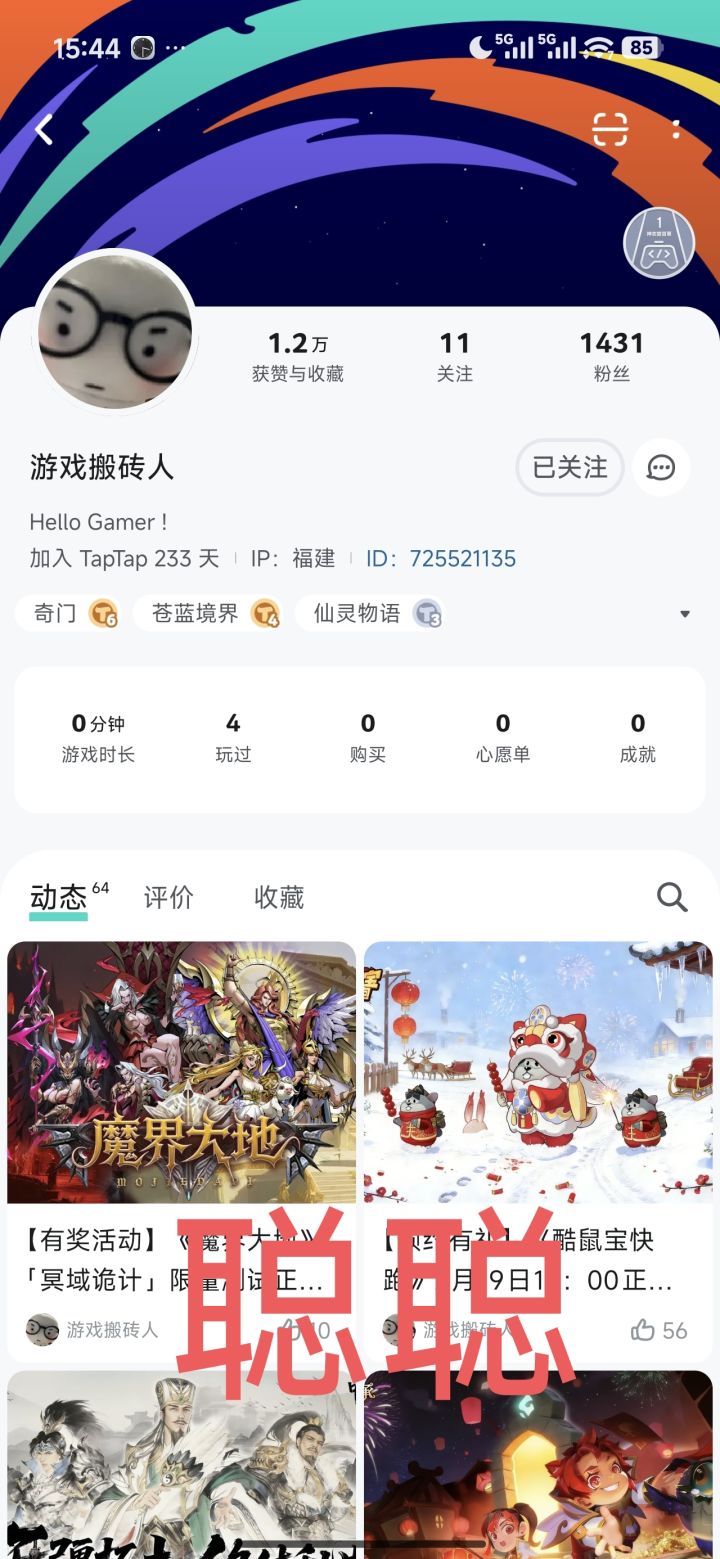720x1559 pixels.
Task: Open the QR code scan icon
Action: (x=608, y=130)
